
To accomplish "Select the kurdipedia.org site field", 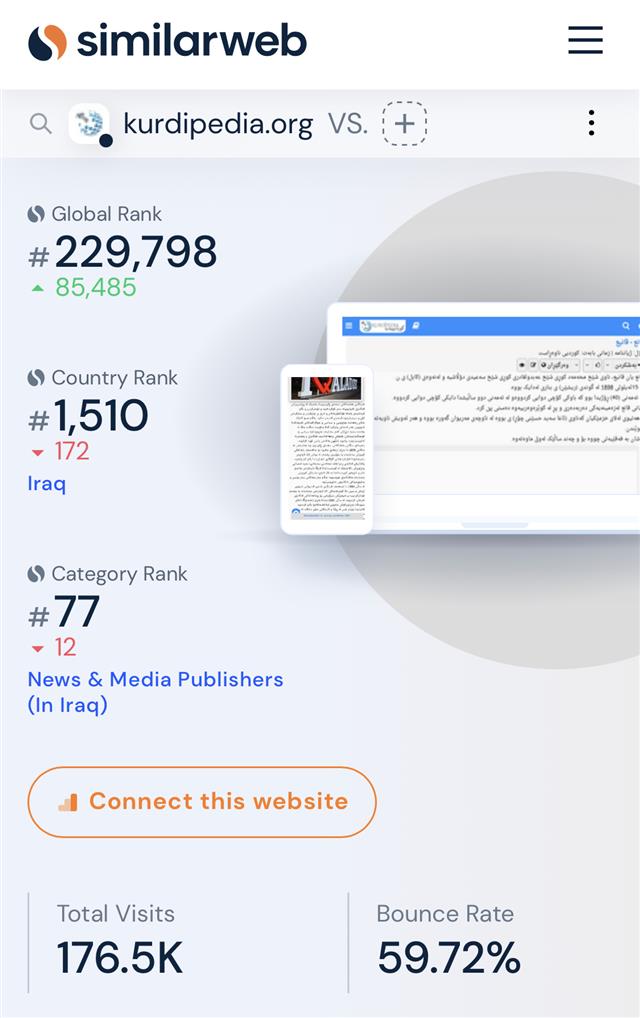I will click(x=217, y=124).
